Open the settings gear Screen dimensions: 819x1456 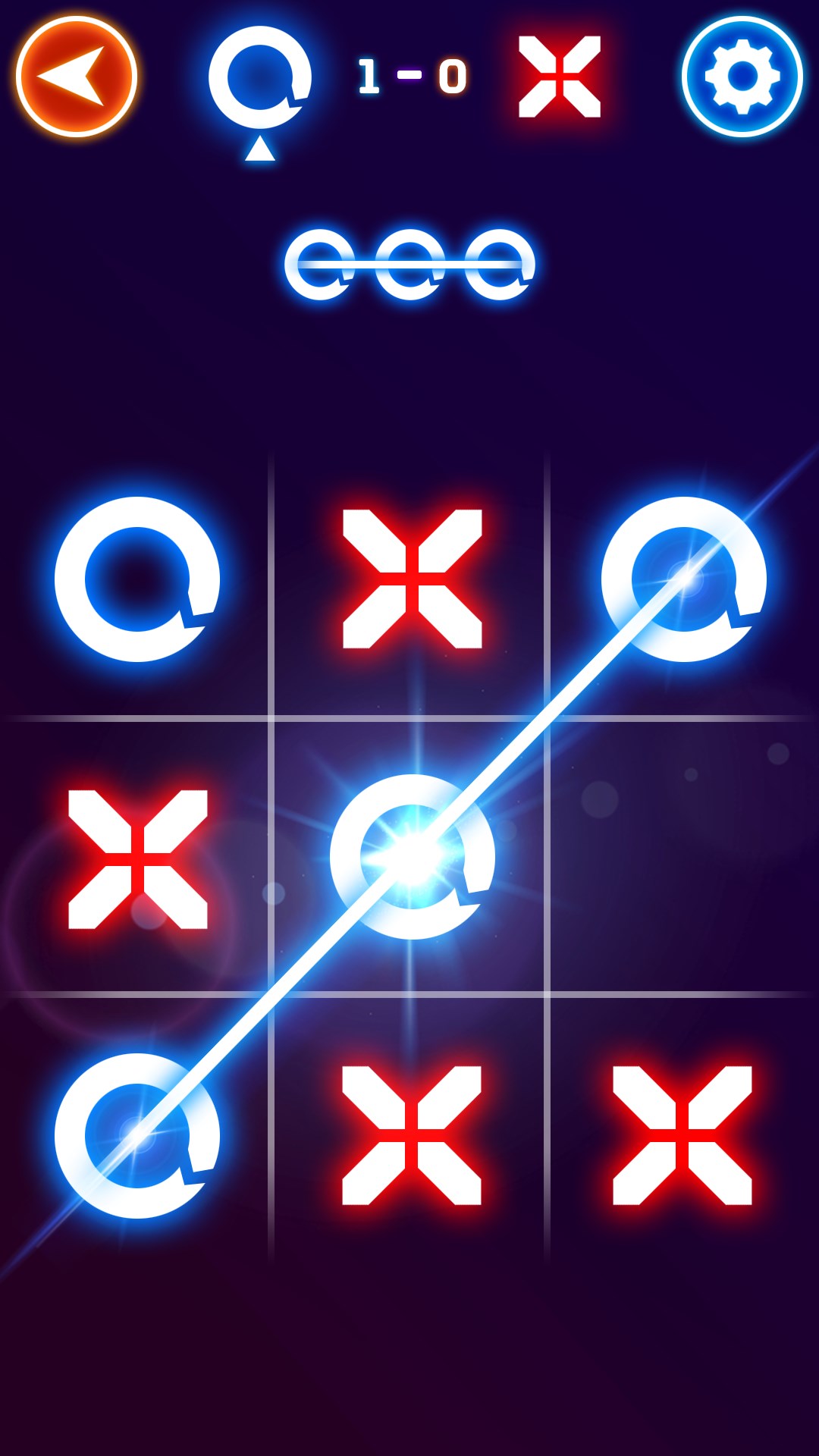pos(742,77)
